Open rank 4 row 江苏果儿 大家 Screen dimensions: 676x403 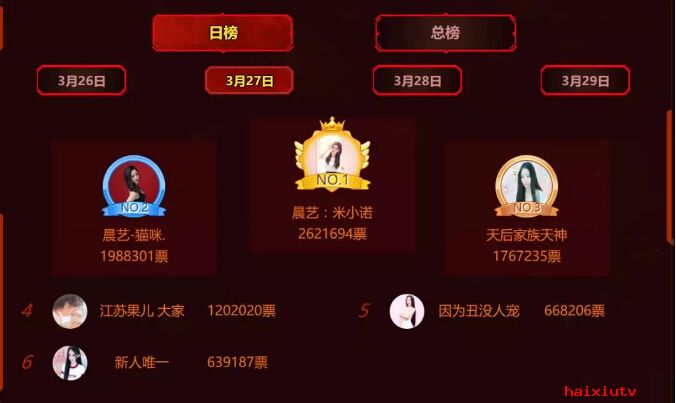(x=142, y=311)
